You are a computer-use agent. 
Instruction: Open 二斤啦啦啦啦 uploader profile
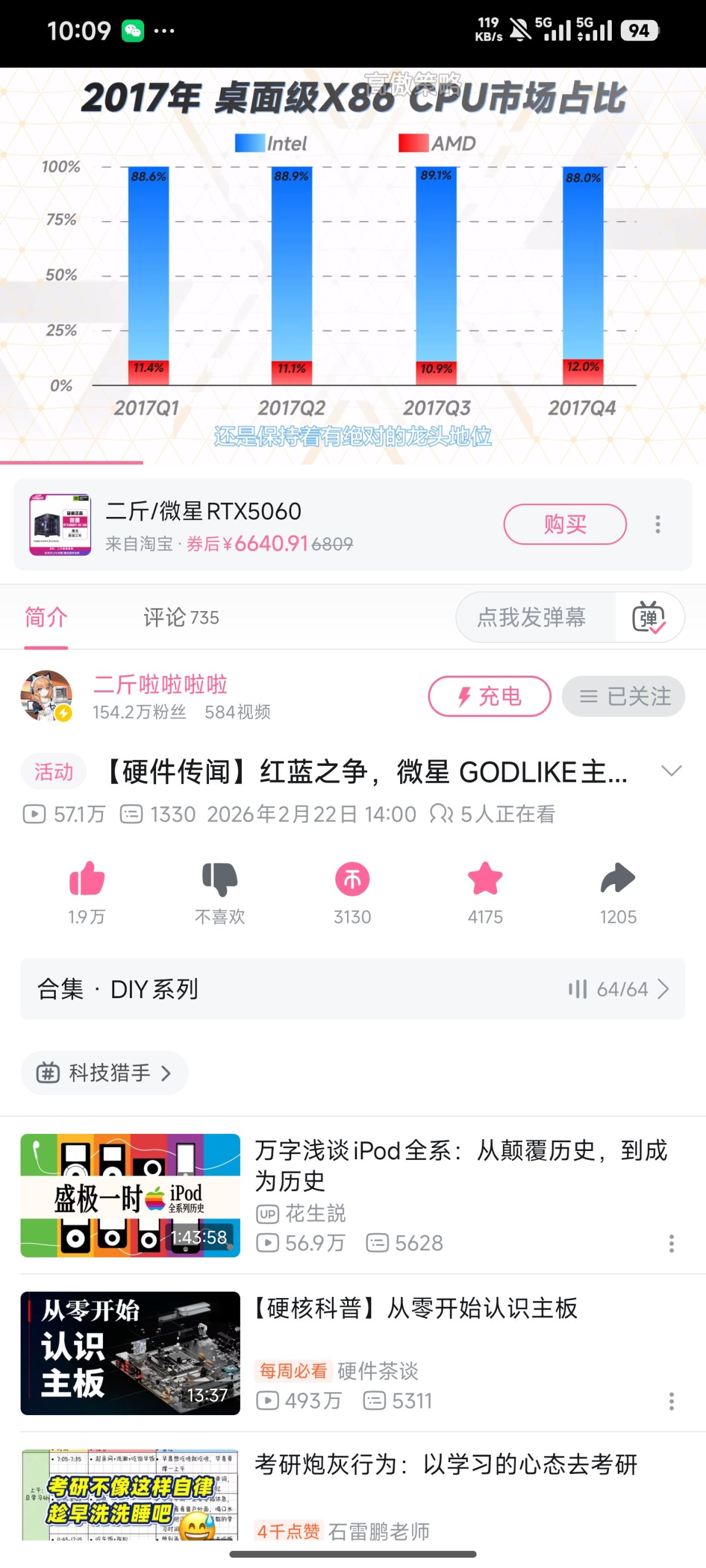[x=159, y=685]
